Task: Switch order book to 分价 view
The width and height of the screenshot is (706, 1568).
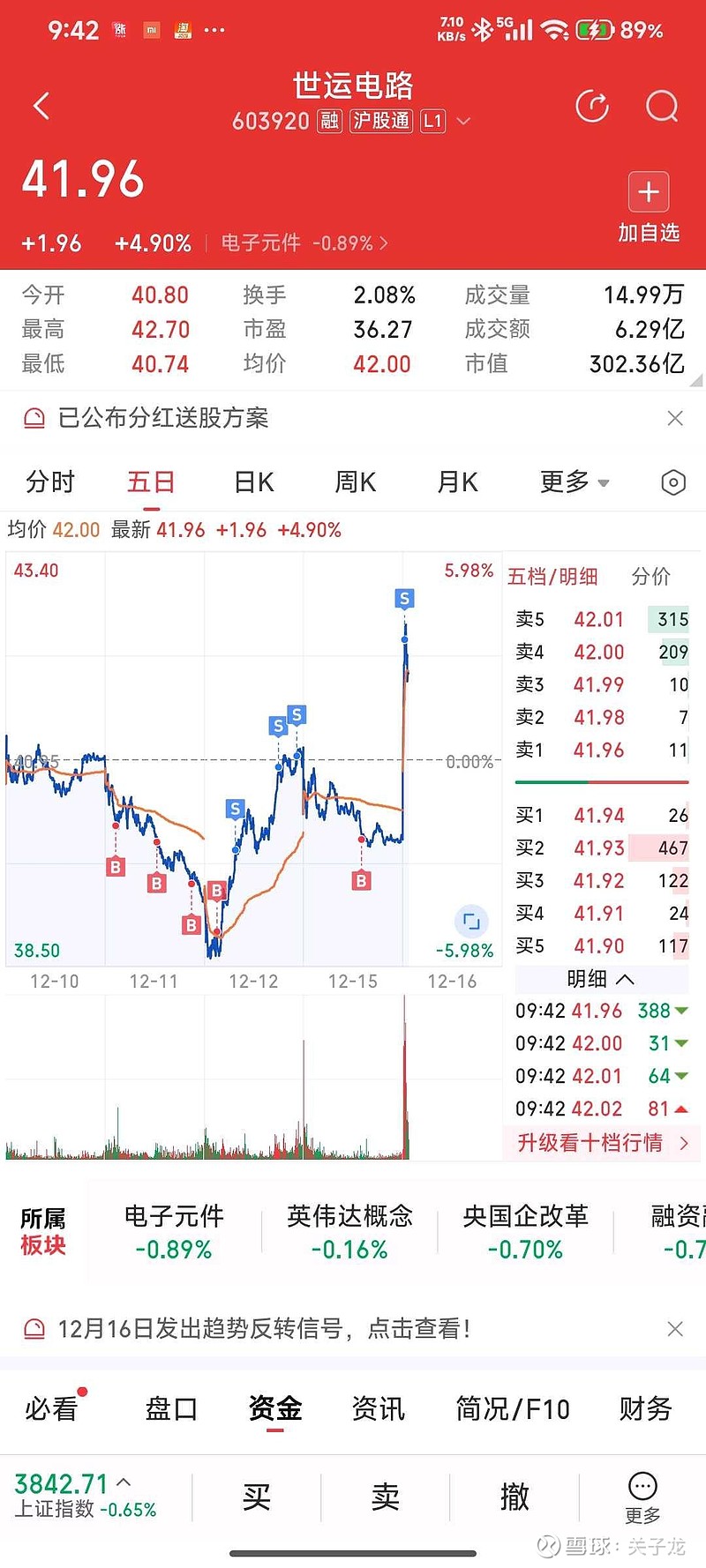Action: coord(651,577)
